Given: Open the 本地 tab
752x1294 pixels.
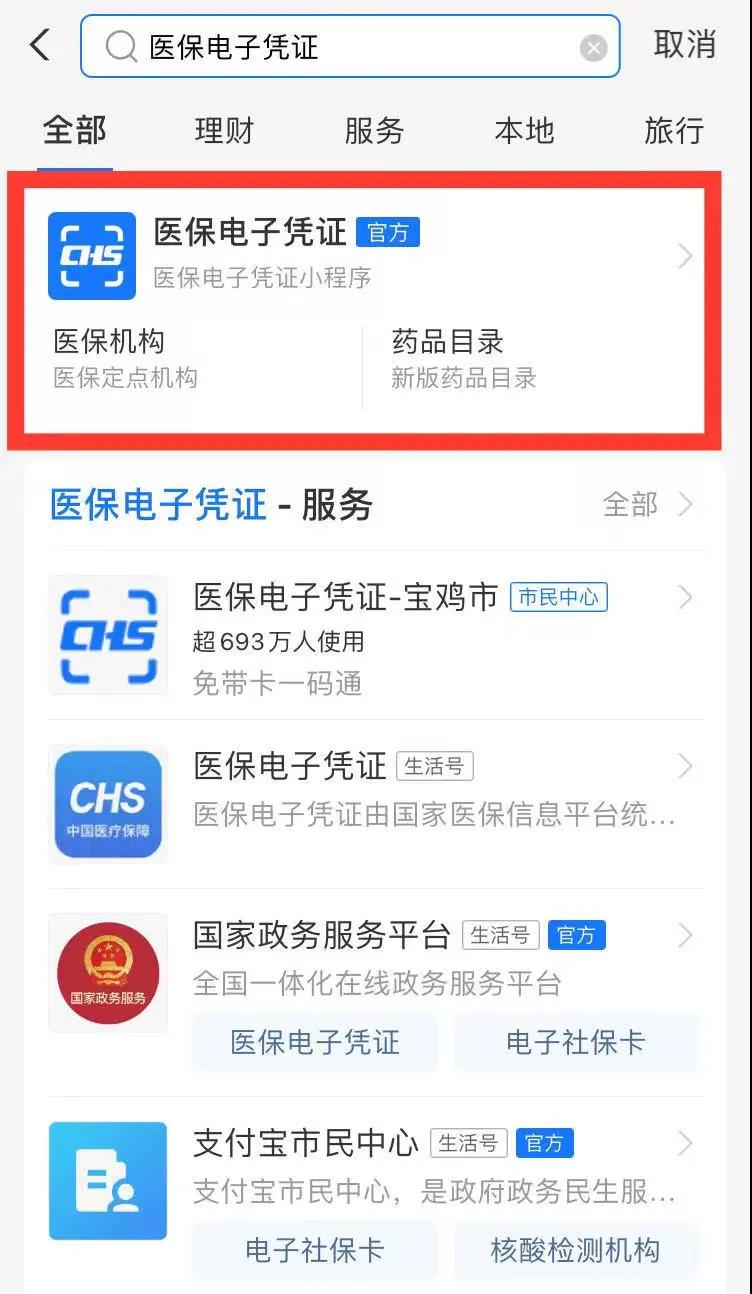Looking at the screenshot, I should (x=524, y=130).
